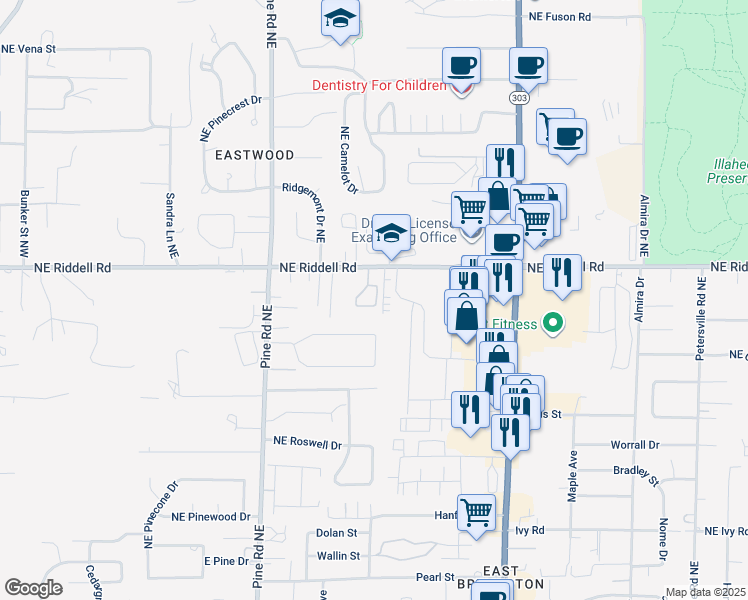Tap the grocery cart marker beside the Examining Office
This screenshot has width=748, height=600.
pos(470,211)
